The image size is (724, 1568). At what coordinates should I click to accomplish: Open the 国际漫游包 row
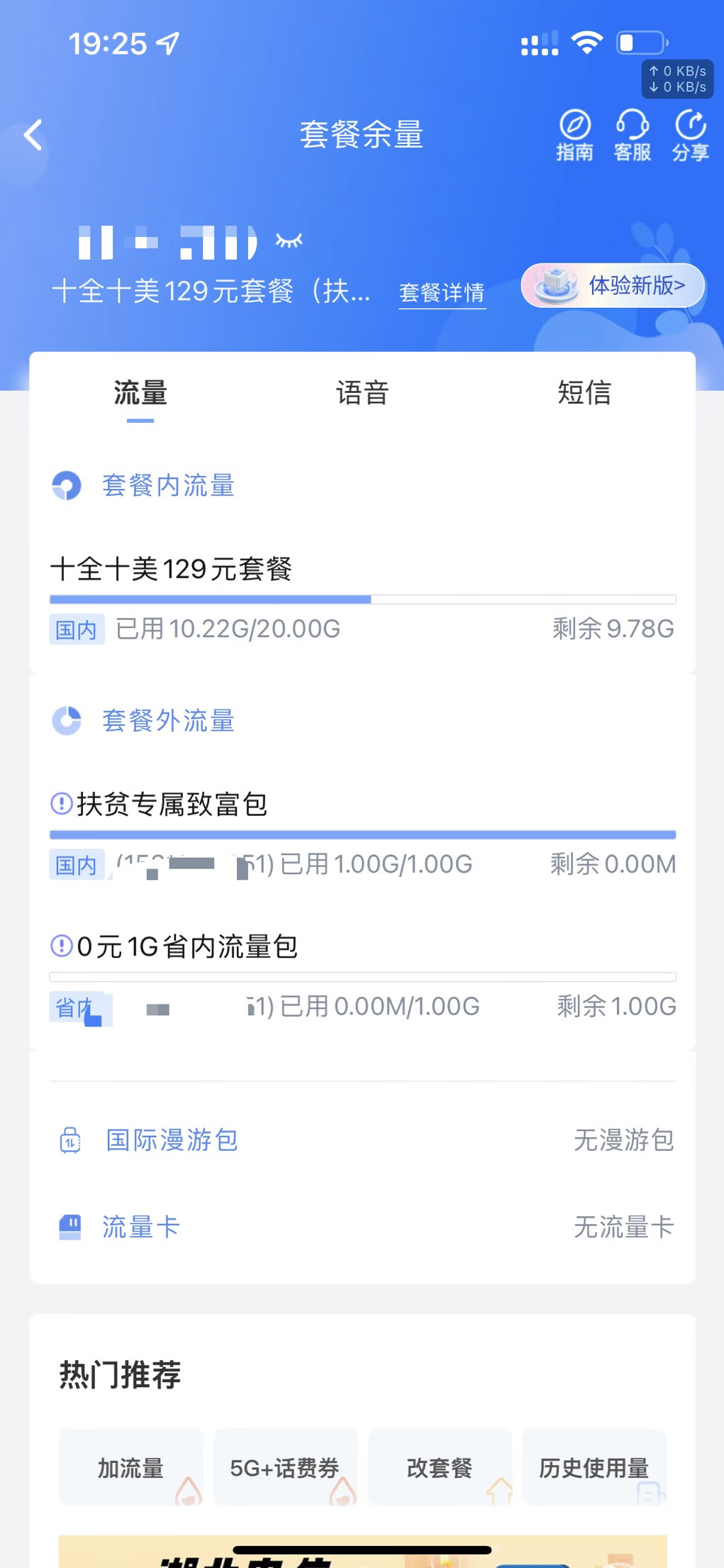(362, 1140)
